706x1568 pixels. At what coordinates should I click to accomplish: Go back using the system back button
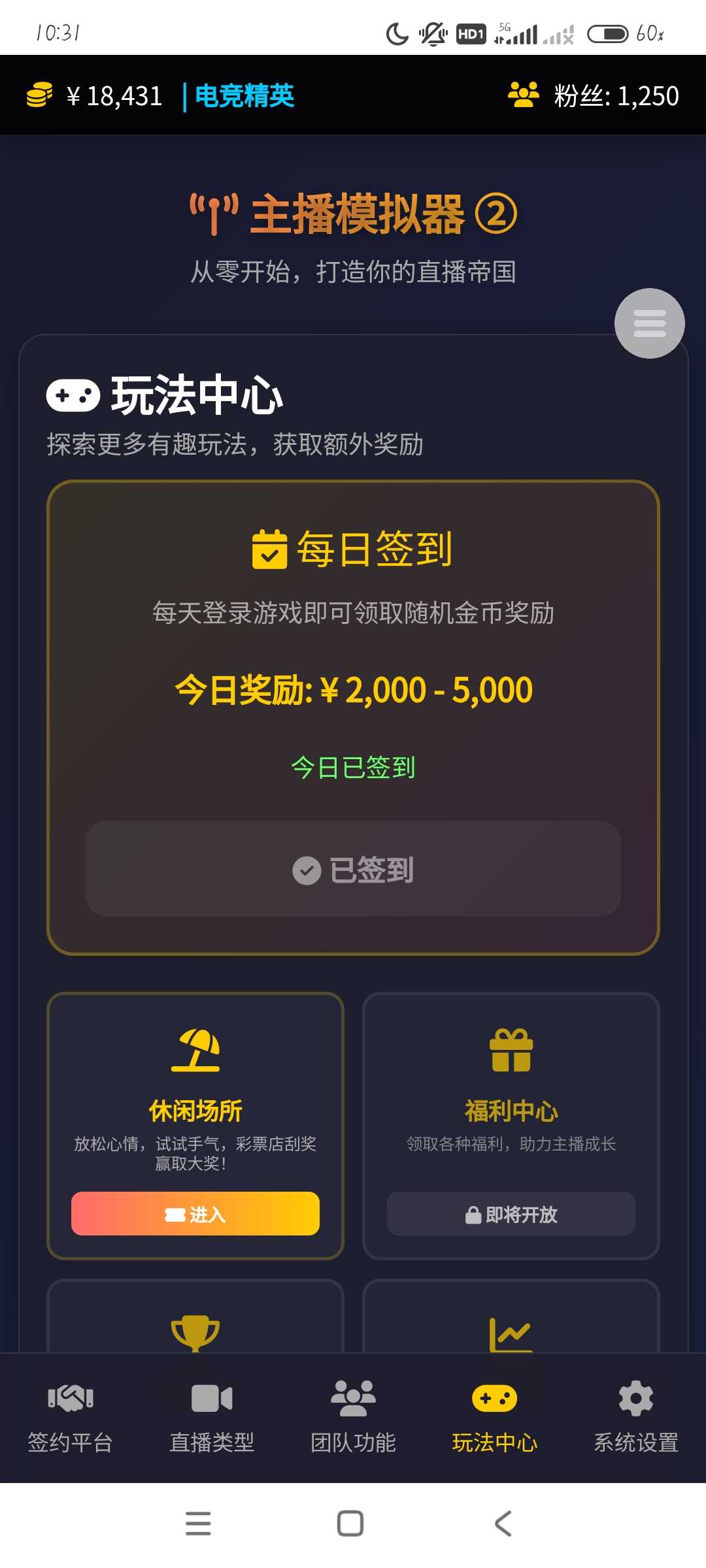[x=503, y=1524]
